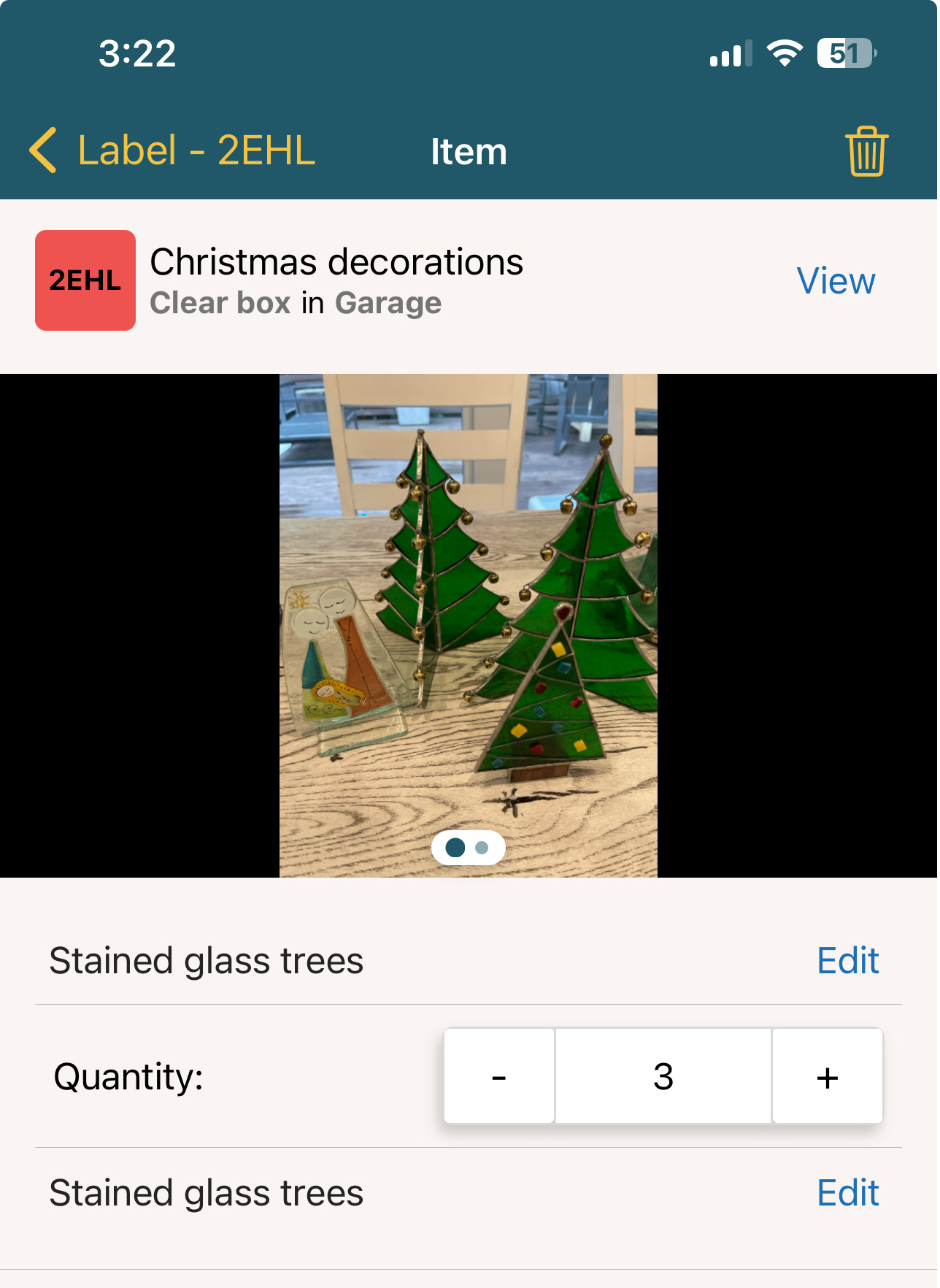
Task: Edit the item name above Quantity
Action: pyautogui.click(x=847, y=960)
